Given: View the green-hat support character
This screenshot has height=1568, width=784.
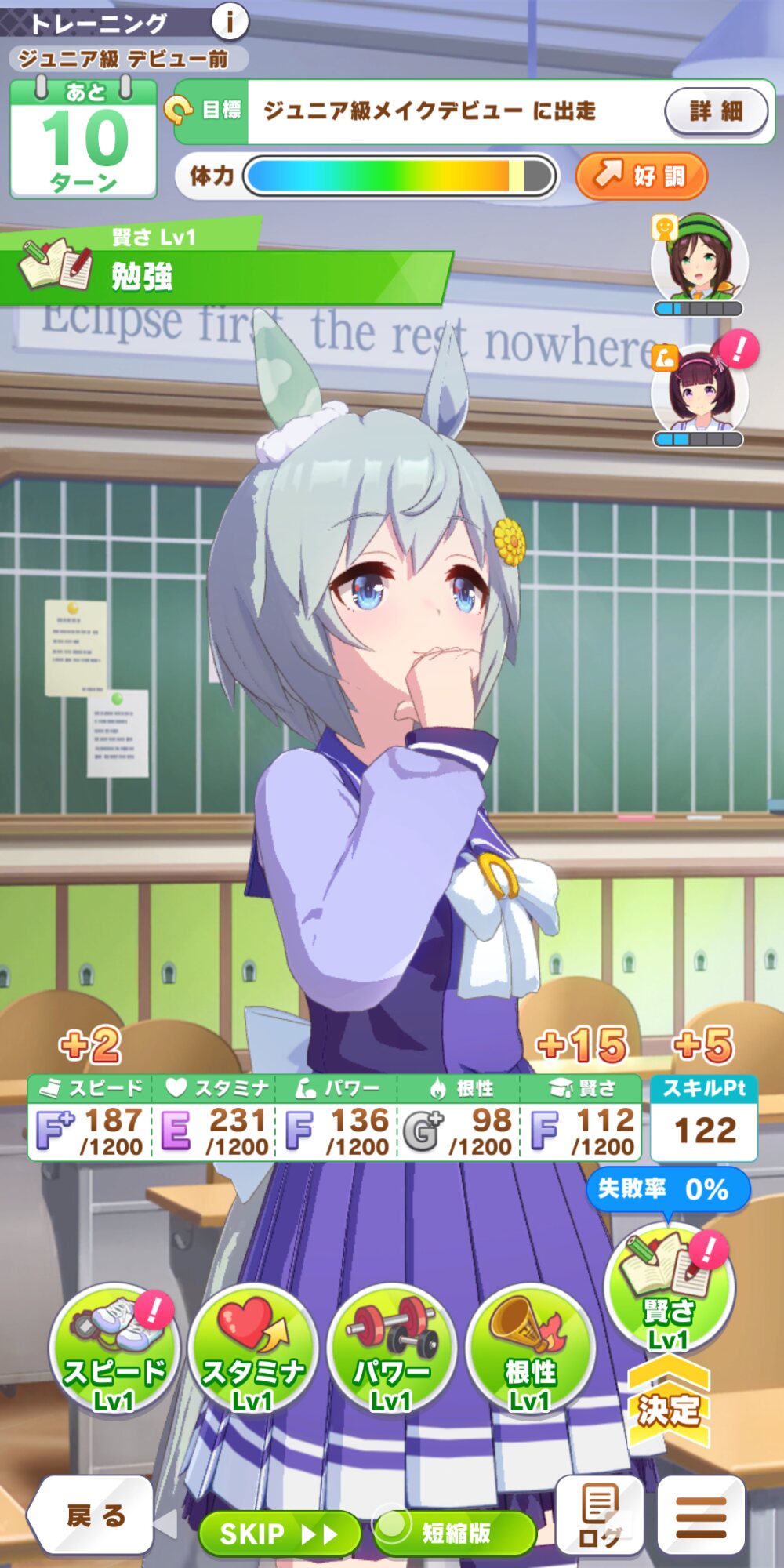Looking at the screenshot, I should [x=699, y=261].
